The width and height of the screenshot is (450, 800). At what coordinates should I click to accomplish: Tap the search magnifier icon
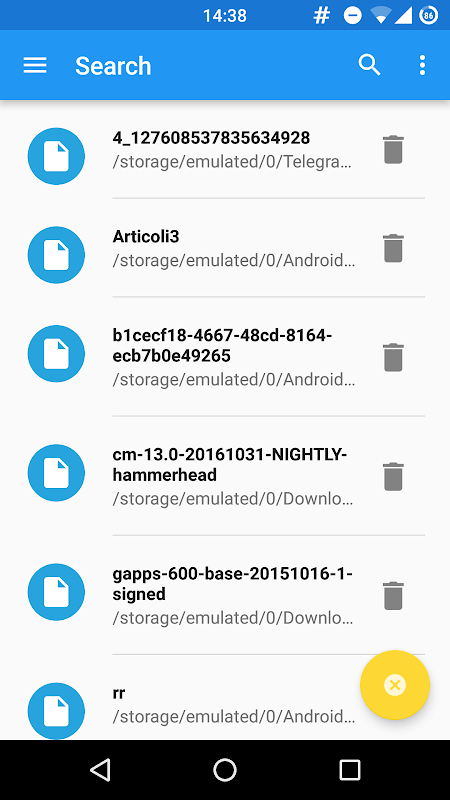click(369, 65)
